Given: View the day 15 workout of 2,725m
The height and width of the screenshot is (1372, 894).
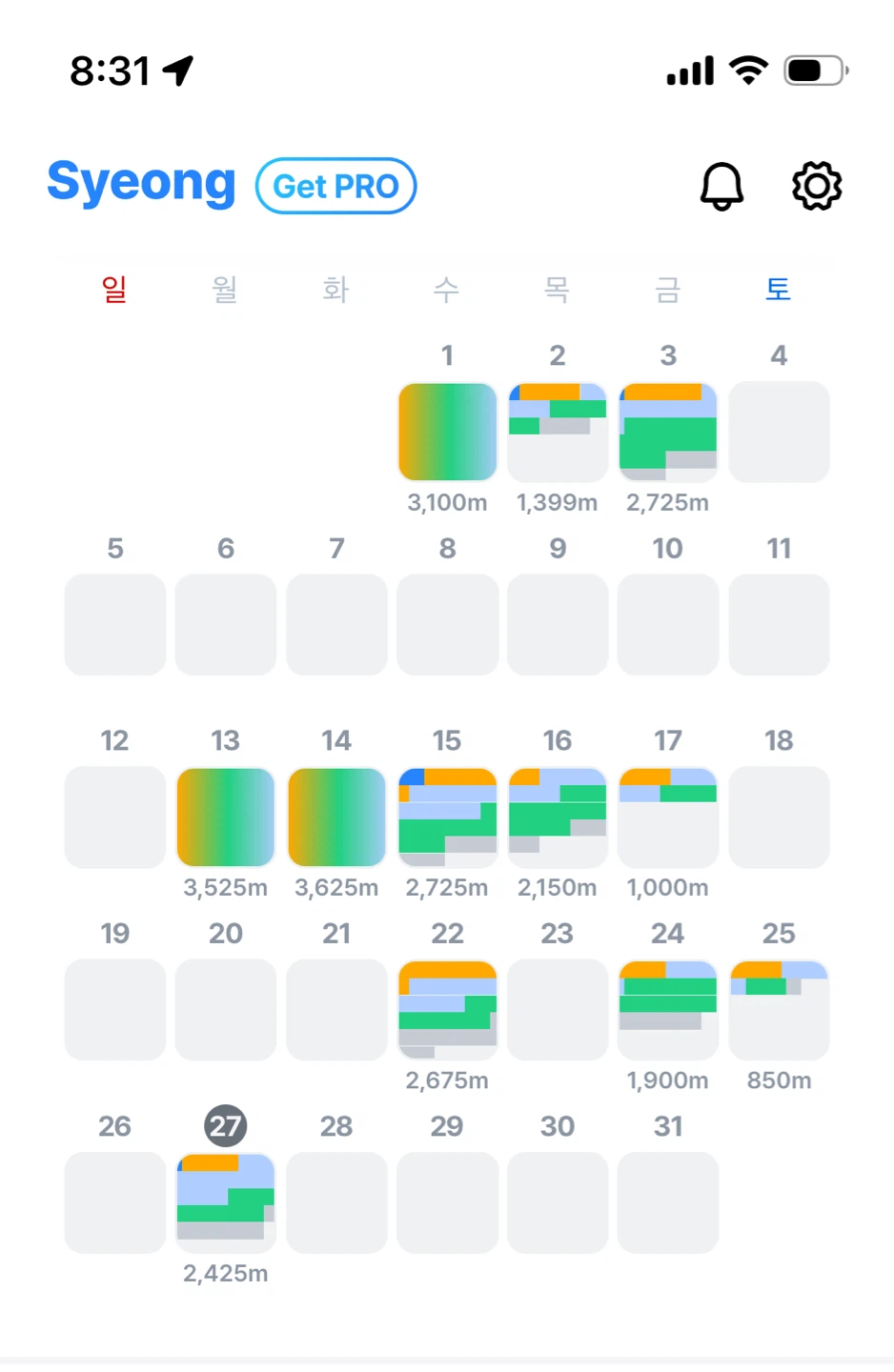Looking at the screenshot, I should (x=447, y=817).
